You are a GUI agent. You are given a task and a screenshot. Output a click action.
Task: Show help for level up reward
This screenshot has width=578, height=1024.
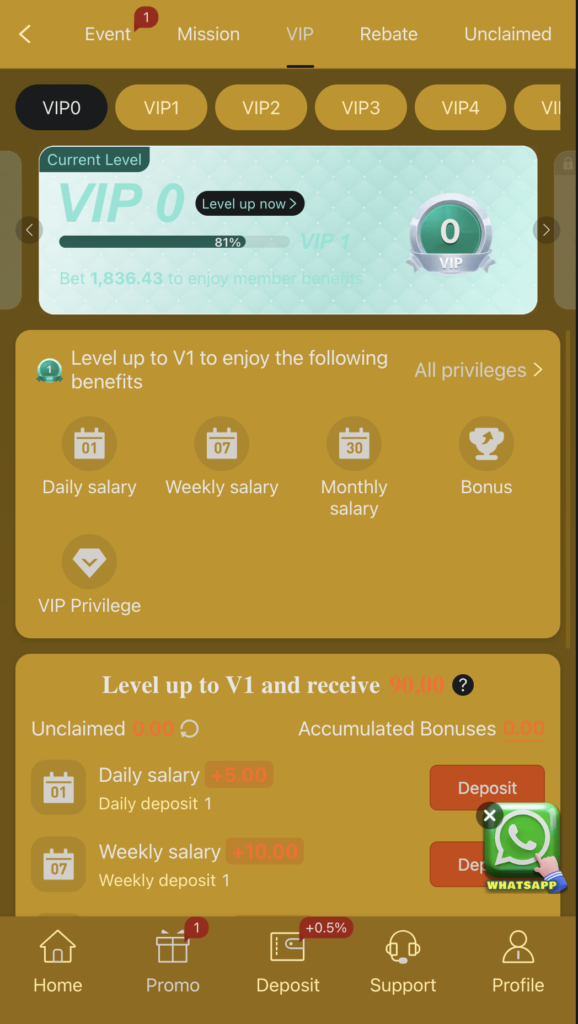[463, 685]
